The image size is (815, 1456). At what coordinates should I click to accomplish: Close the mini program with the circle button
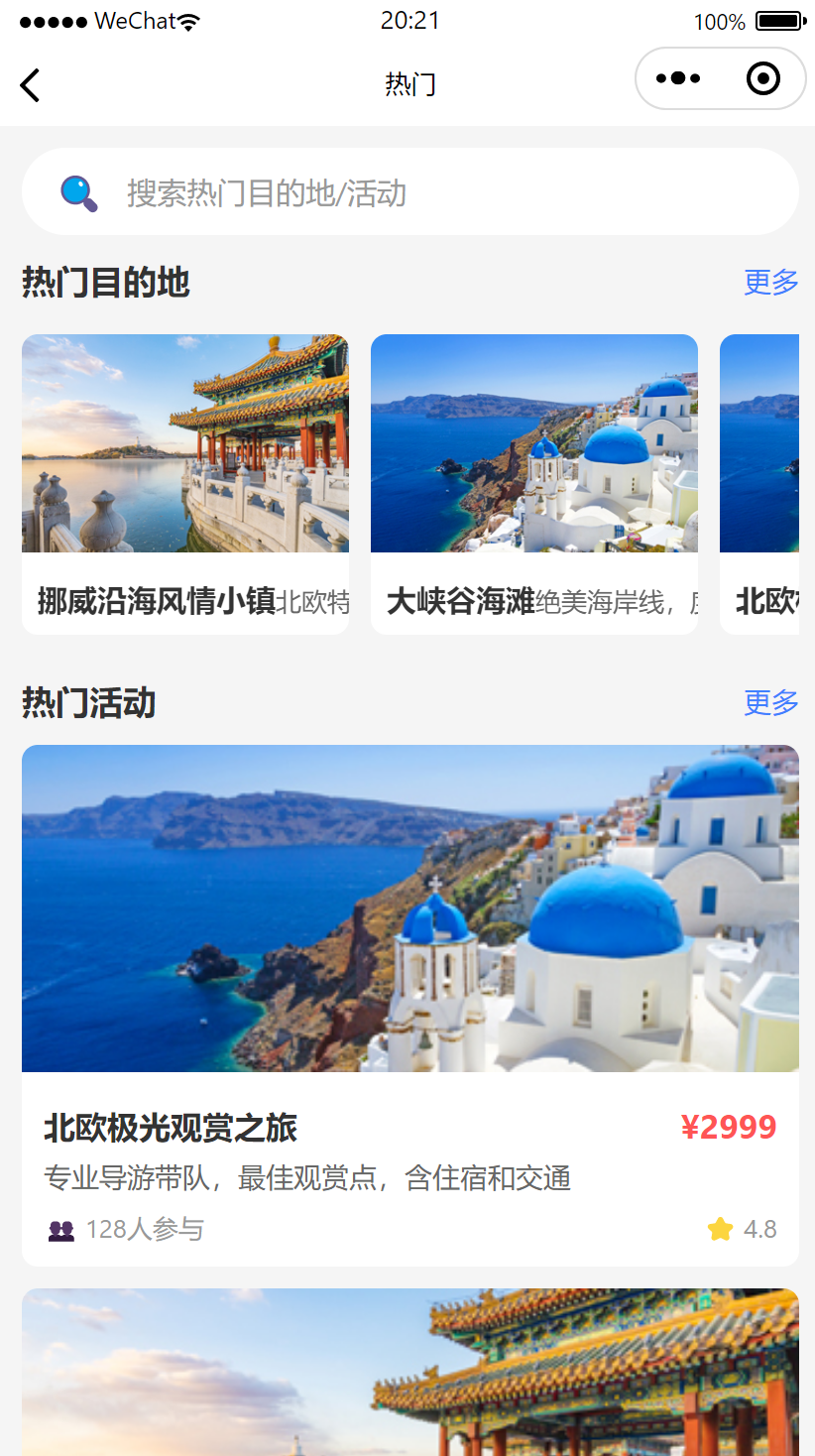pyautogui.click(x=762, y=78)
